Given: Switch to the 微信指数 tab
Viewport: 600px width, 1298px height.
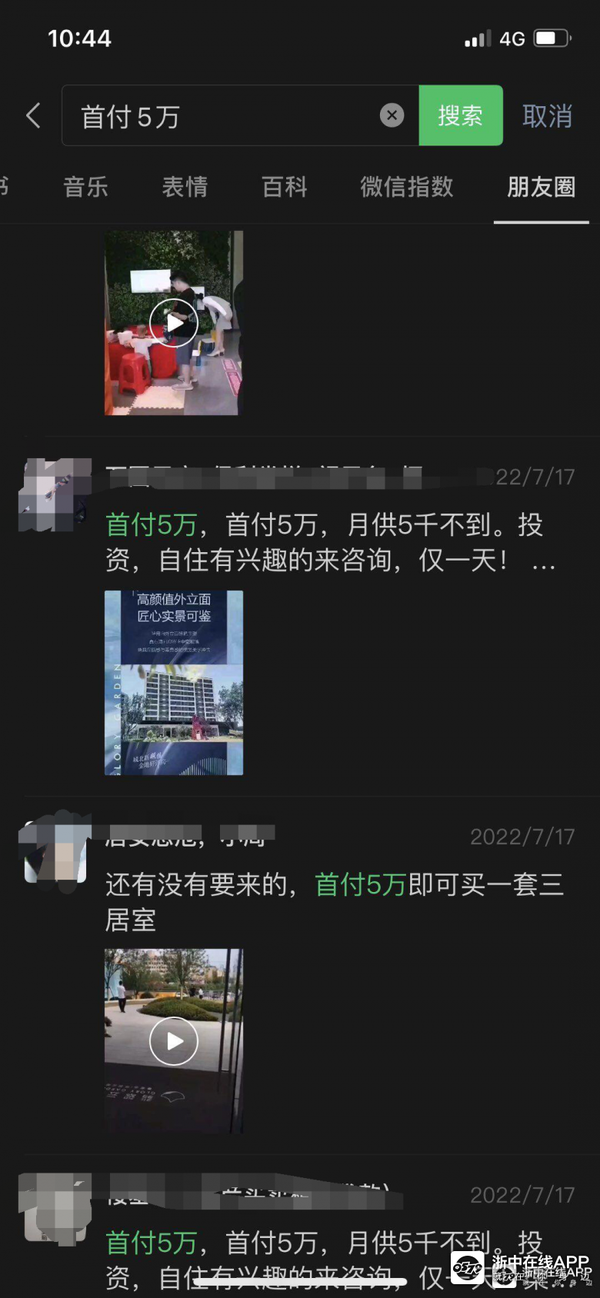Looking at the screenshot, I should click(x=406, y=187).
